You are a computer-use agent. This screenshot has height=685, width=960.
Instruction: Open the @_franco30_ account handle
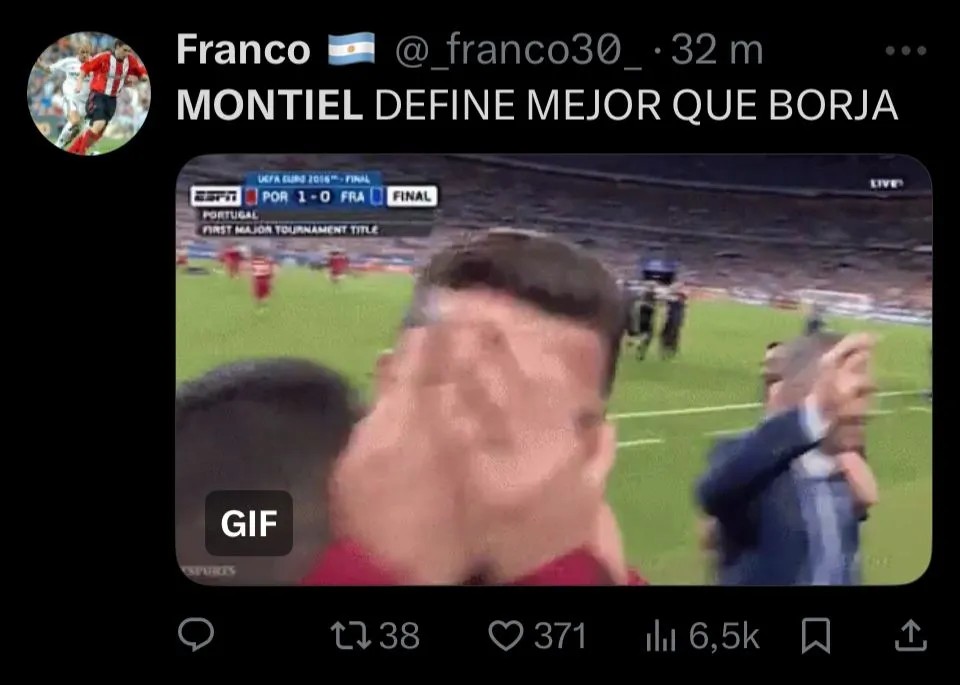(x=518, y=51)
